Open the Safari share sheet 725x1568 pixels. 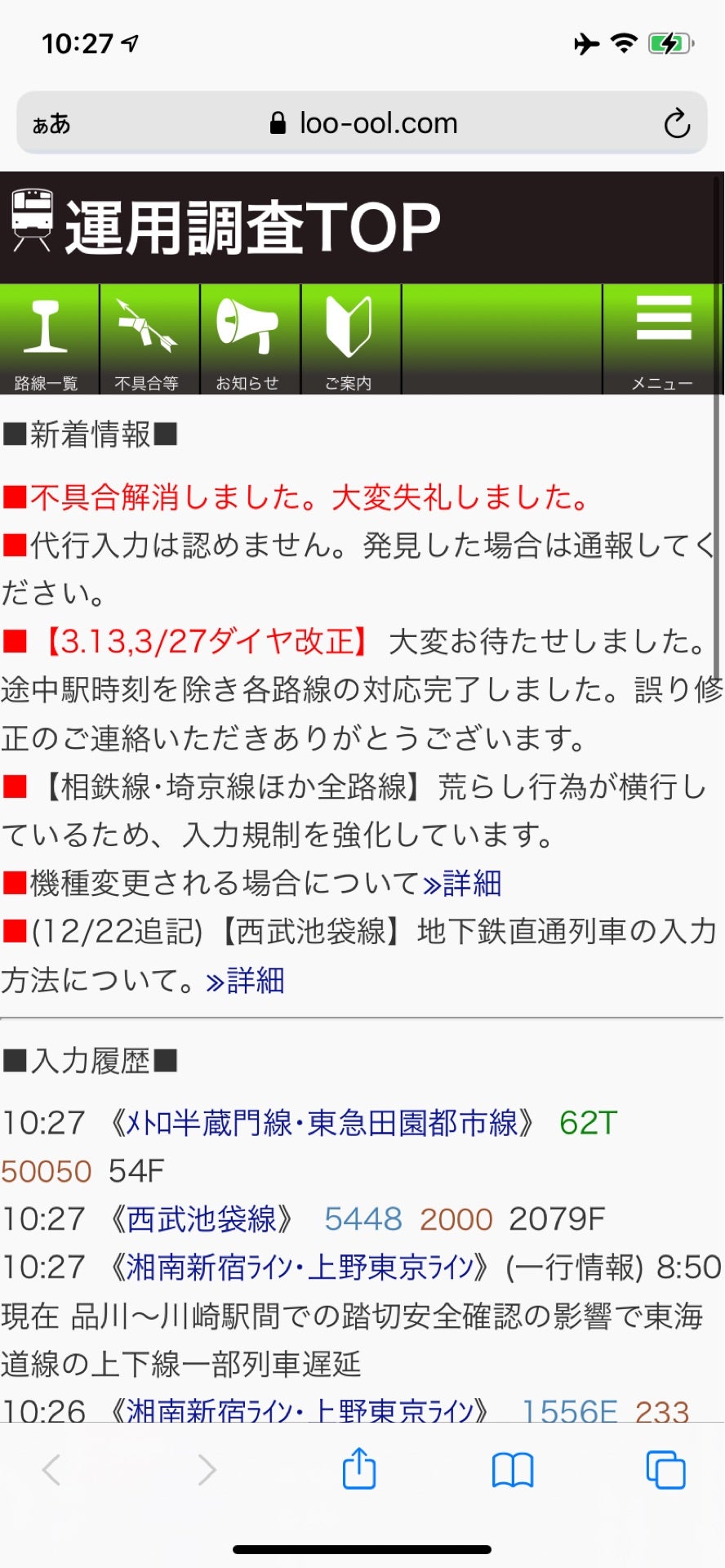[359, 1470]
